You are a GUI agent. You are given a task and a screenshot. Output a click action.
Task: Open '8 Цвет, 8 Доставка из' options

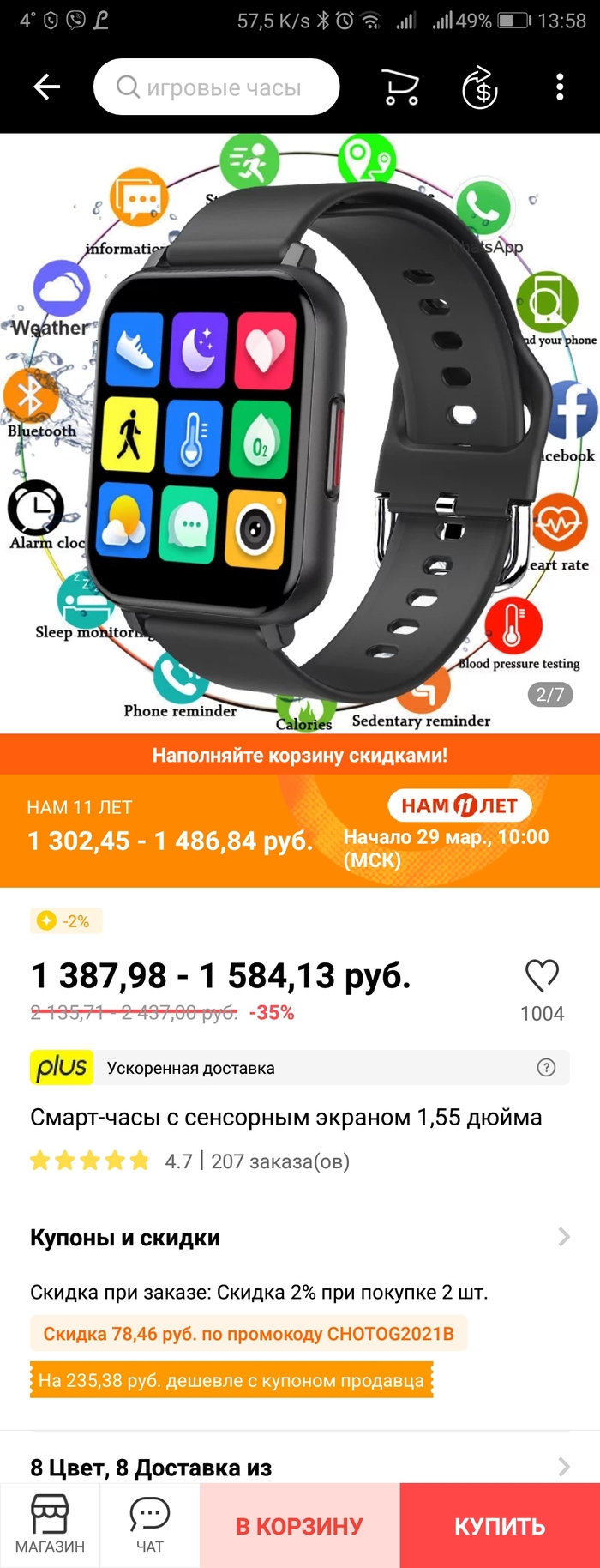pyautogui.click(x=300, y=1467)
